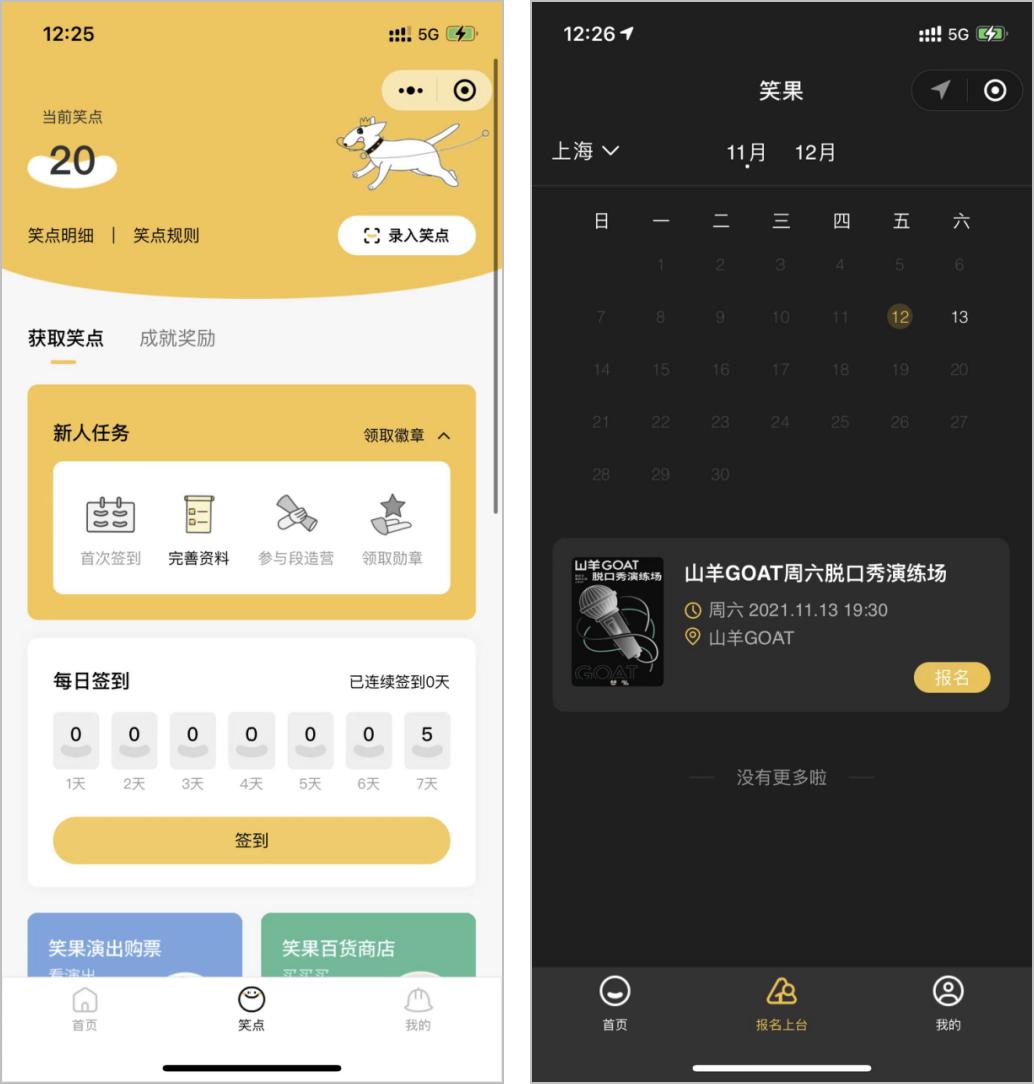This screenshot has width=1034, height=1084.
Task: Open 笑果演出购票 card
Action: [134, 946]
